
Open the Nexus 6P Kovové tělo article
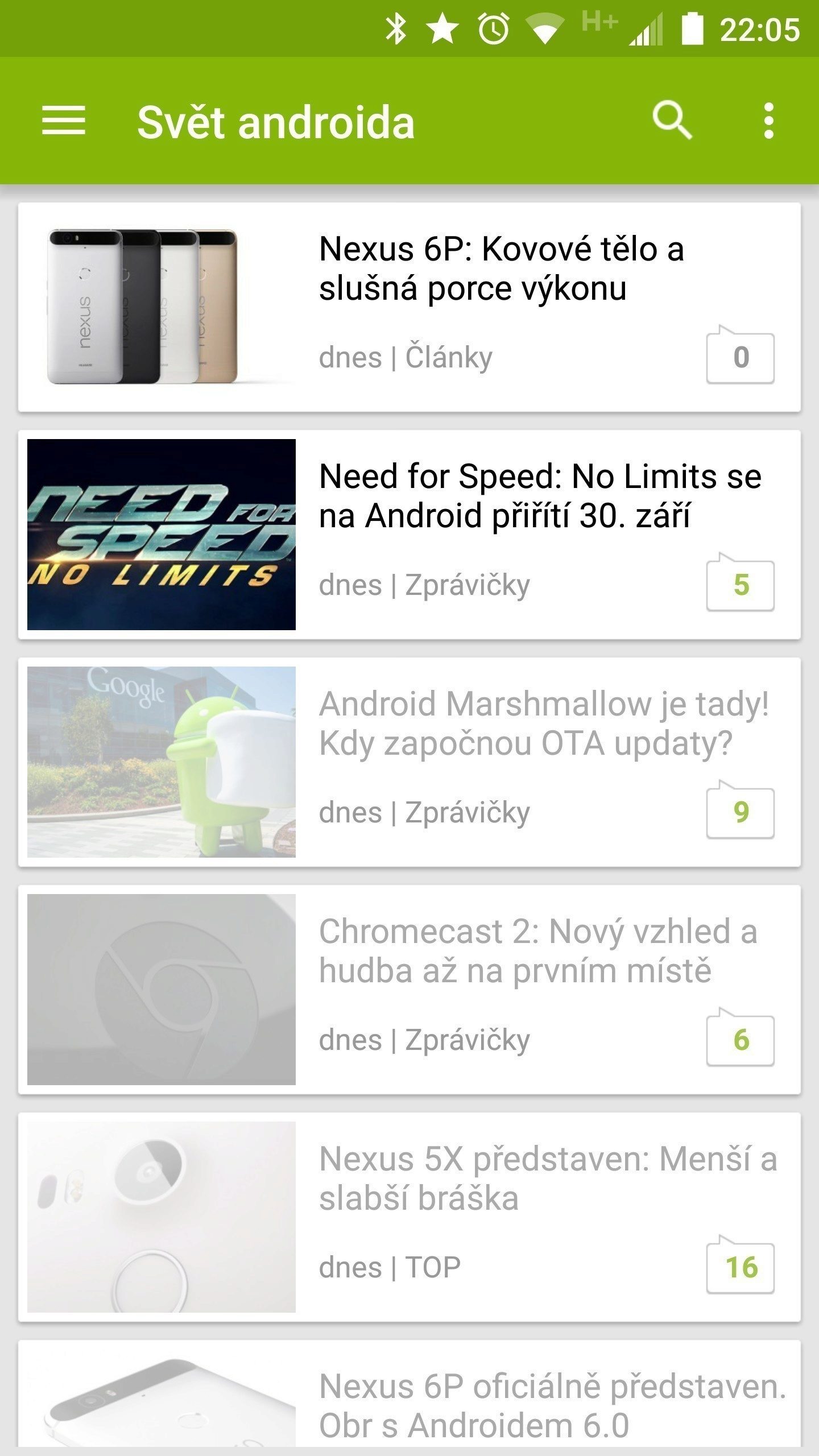tap(409, 307)
